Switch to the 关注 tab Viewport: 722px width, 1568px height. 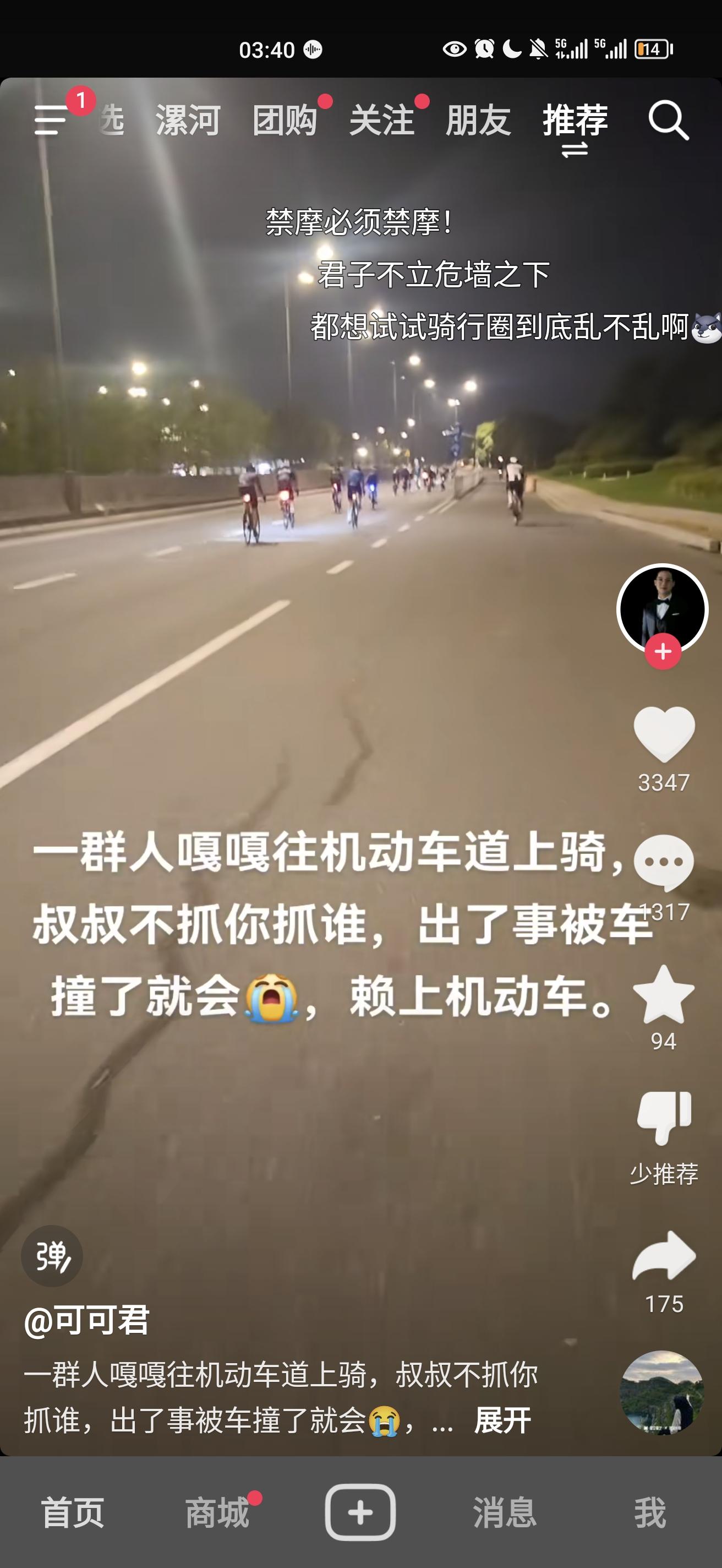click(382, 120)
